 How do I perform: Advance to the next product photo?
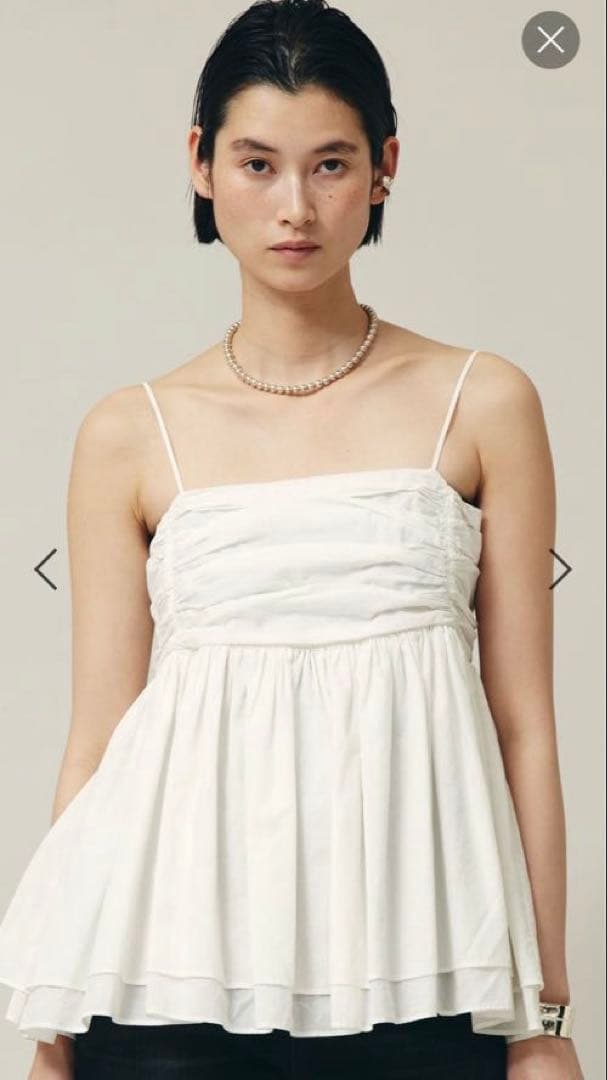tap(560, 569)
